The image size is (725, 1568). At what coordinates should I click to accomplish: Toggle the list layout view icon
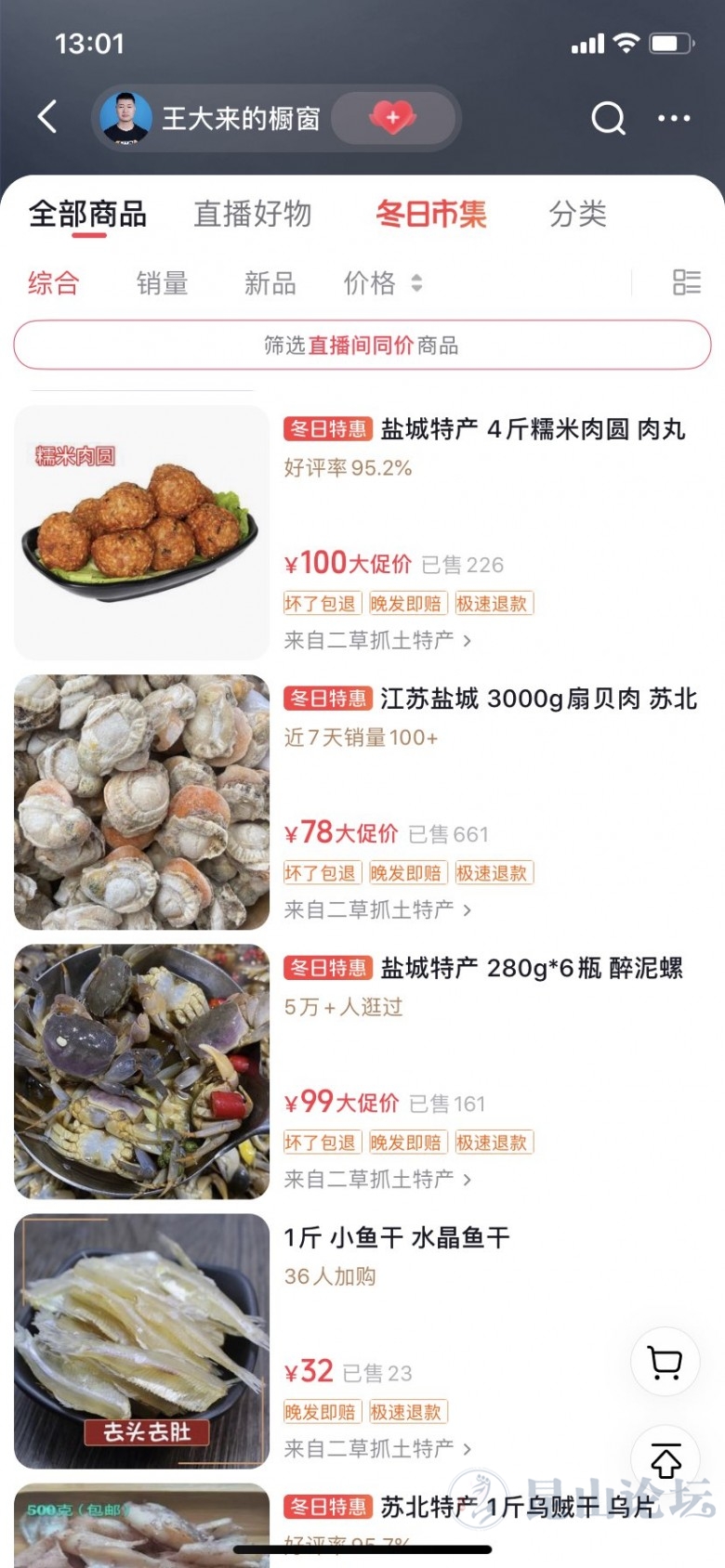pos(687,282)
